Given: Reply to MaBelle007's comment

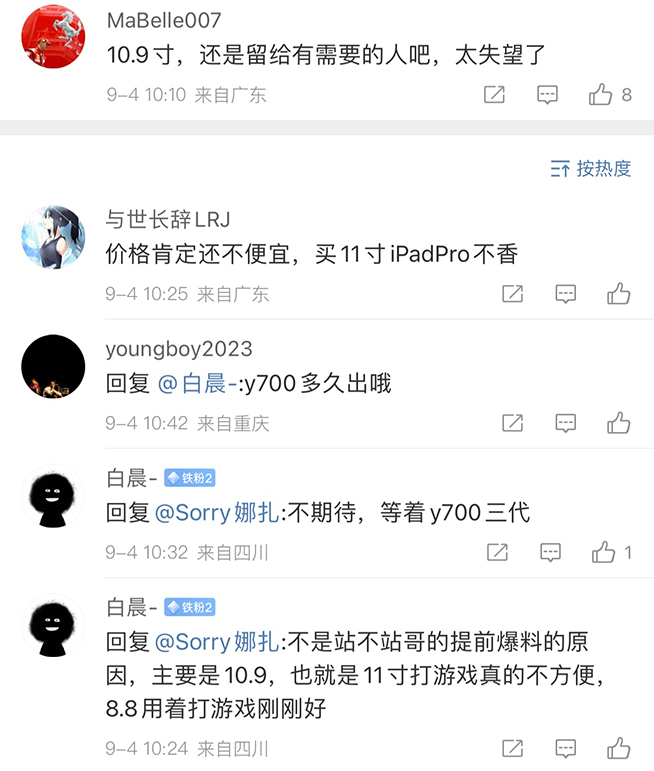Looking at the screenshot, I should [x=547, y=95].
